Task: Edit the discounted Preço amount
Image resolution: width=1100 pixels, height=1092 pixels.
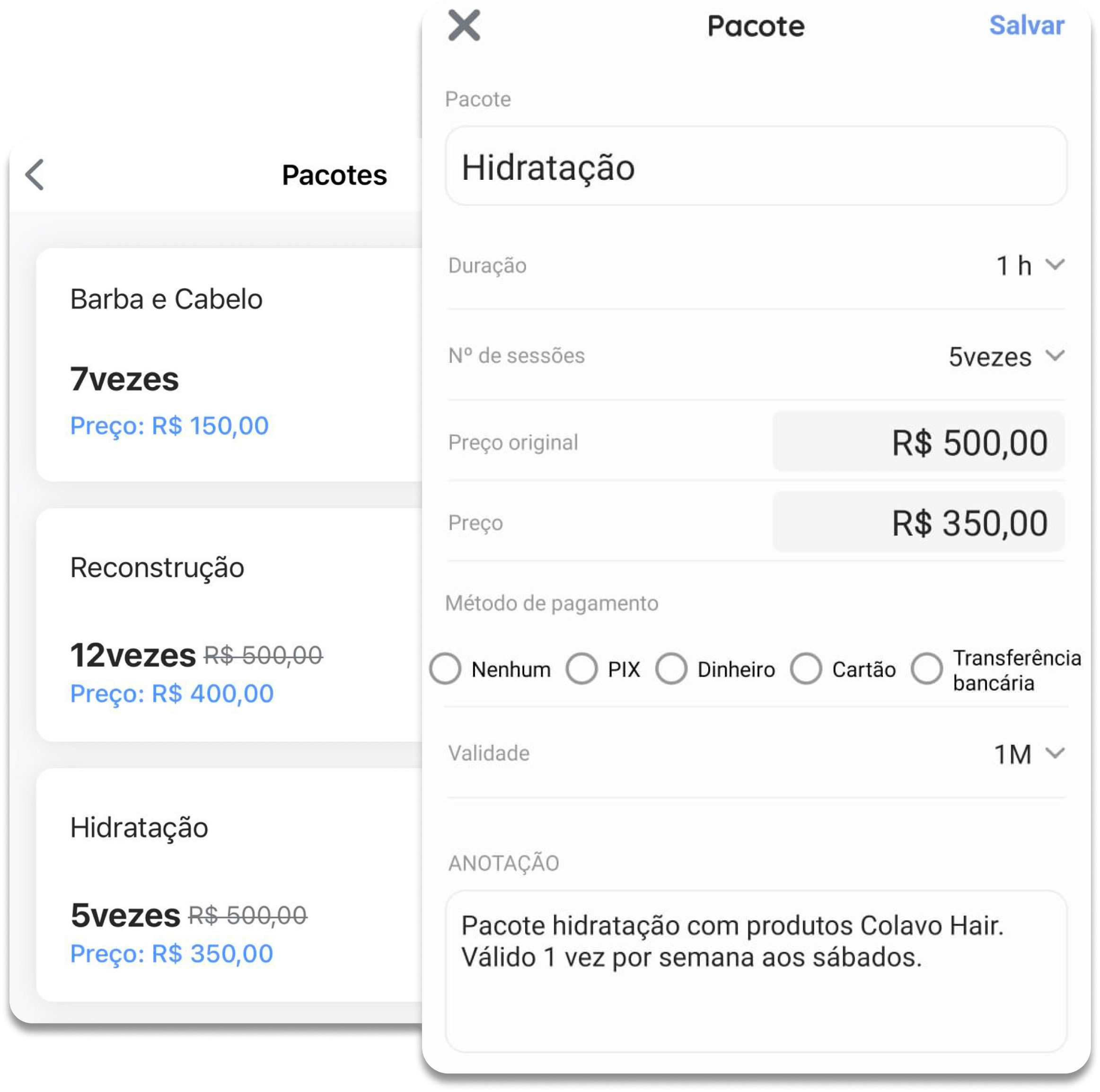Action: point(917,522)
